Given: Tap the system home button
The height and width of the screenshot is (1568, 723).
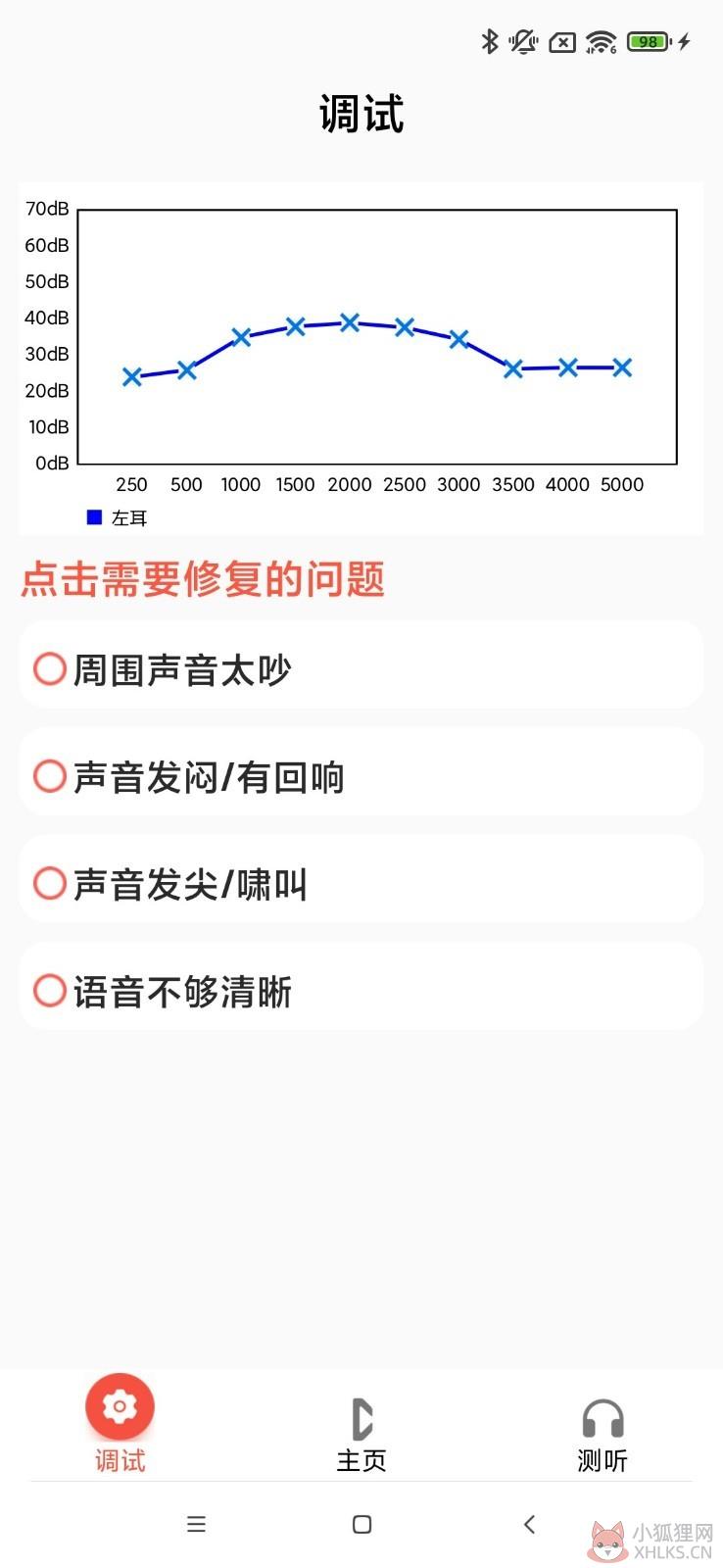Looking at the screenshot, I should [361, 1524].
